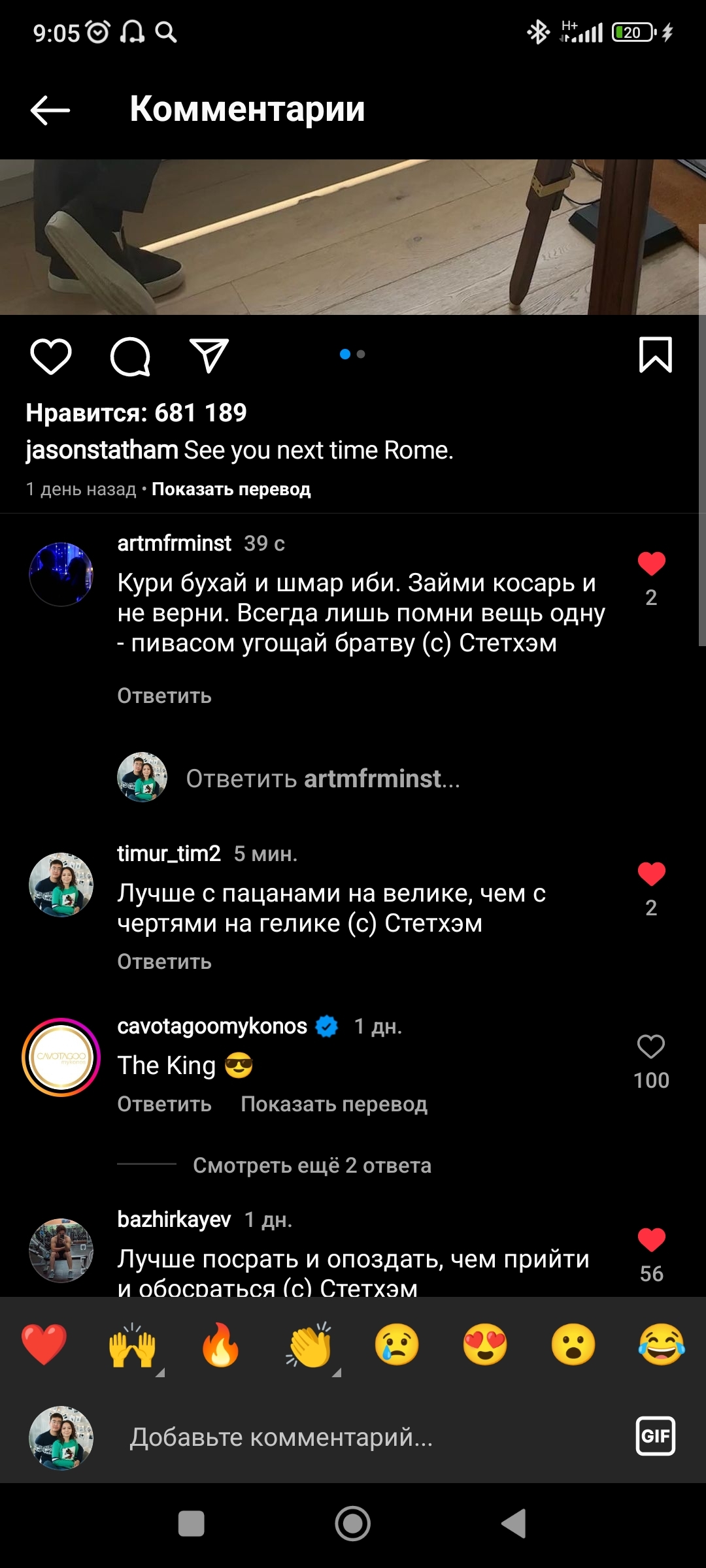Image resolution: width=706 pixels, height=1568 pixels.
Task: Expand 'Смотреть ещё 2 ответа'
Action: pos(312,1166)
